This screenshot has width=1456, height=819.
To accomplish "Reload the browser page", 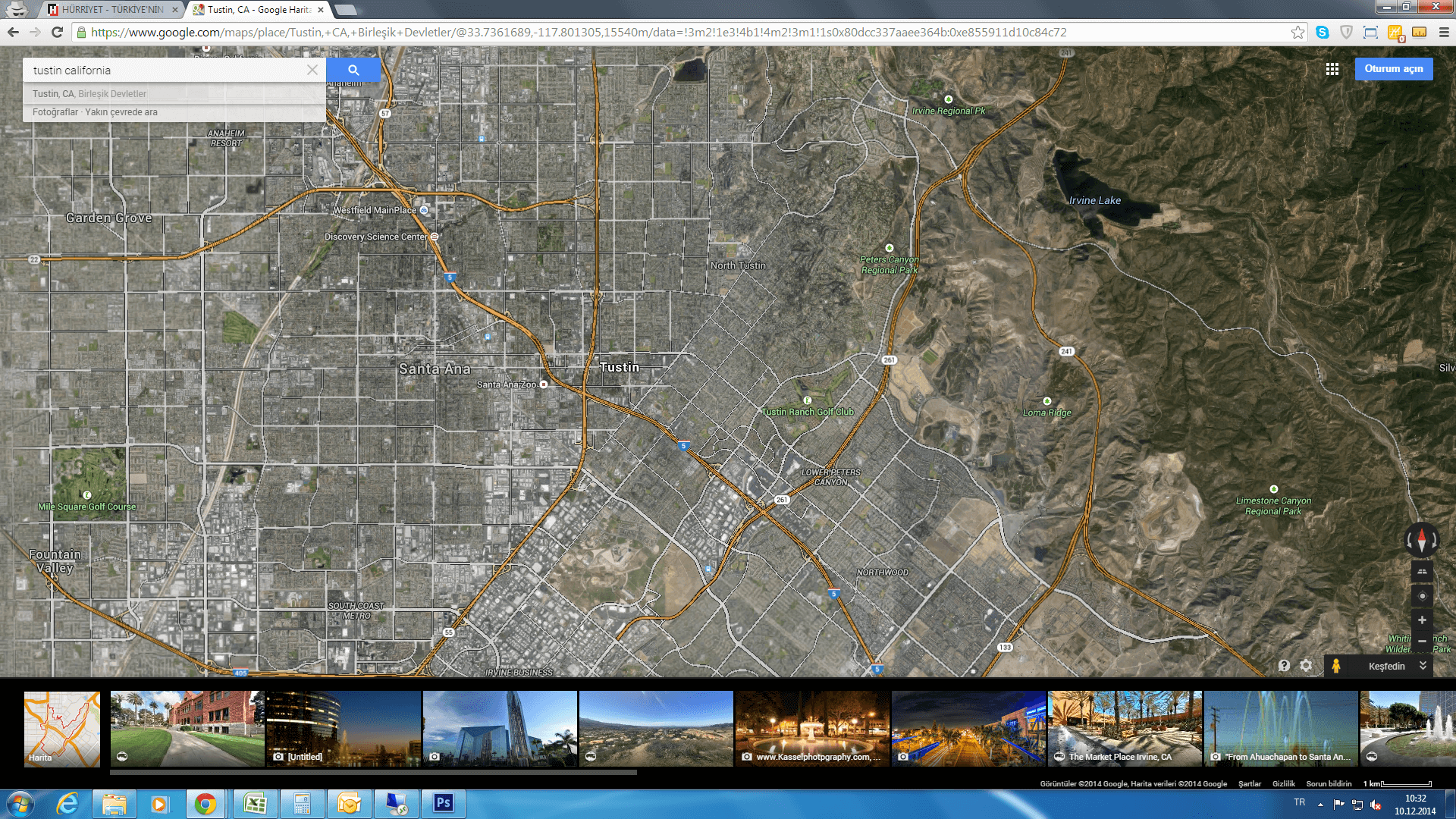I will [57, 32].
